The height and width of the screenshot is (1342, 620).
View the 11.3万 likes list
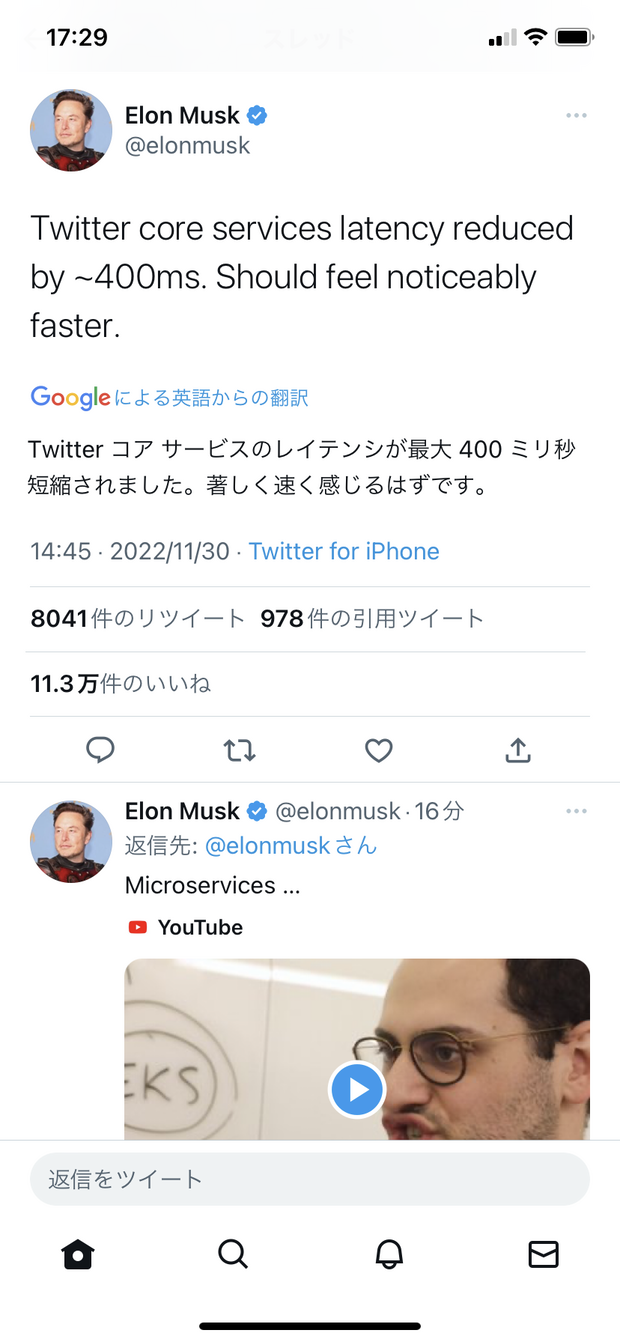[x=120, y=684]
